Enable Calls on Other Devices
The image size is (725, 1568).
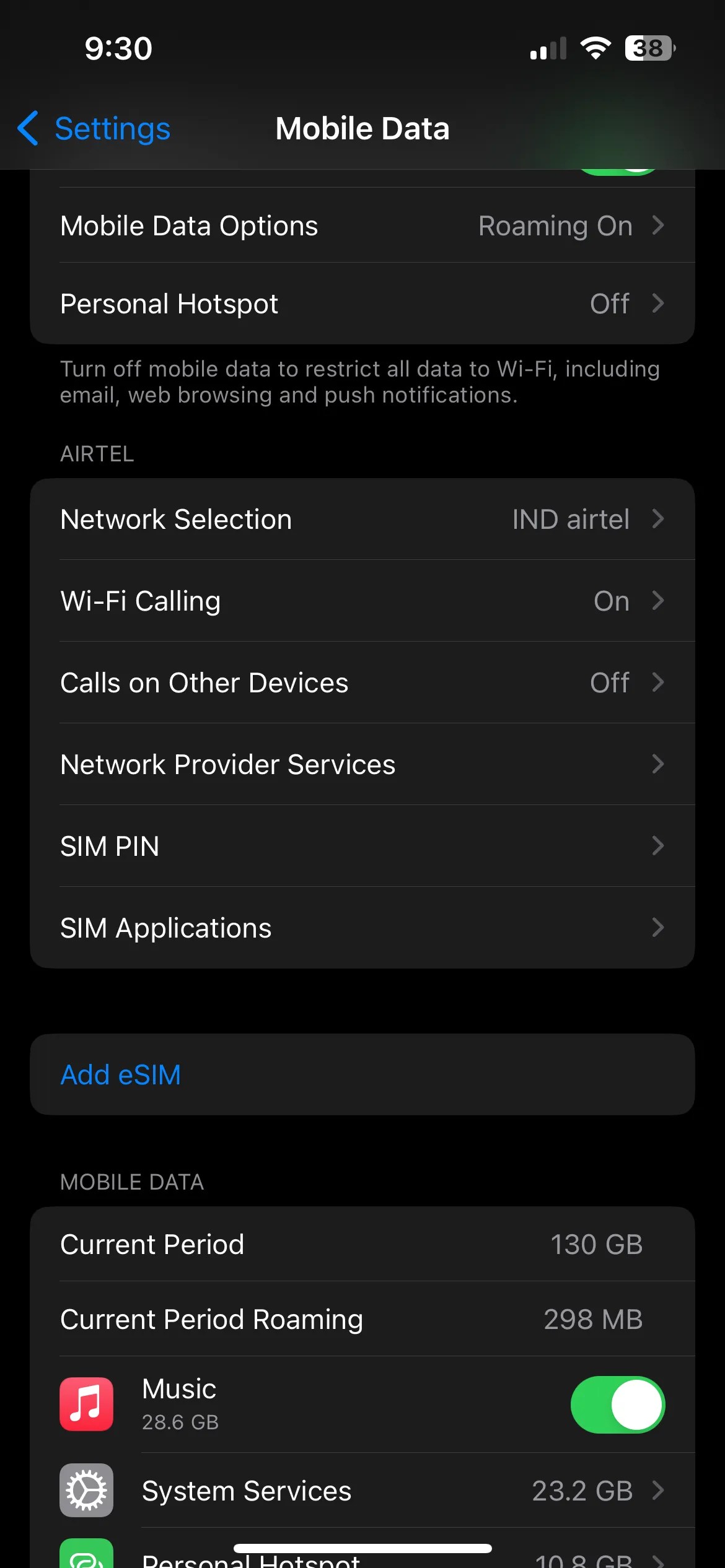click(362, 682)
